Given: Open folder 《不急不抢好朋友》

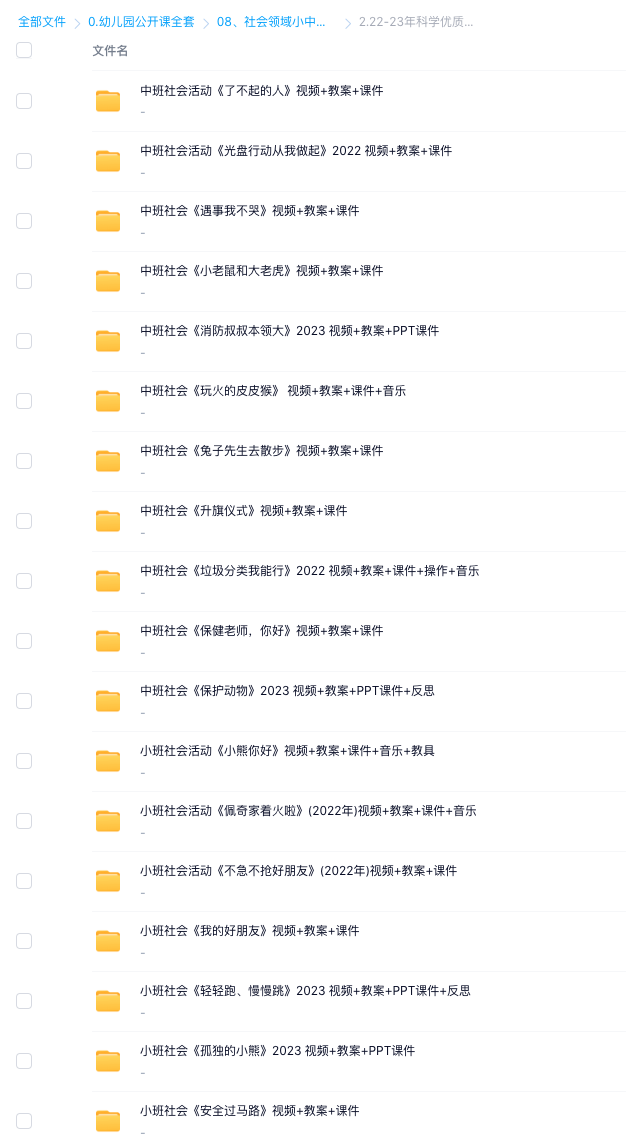Looking at the screenshot, I should pyautogui.click(x=298, y=871).
